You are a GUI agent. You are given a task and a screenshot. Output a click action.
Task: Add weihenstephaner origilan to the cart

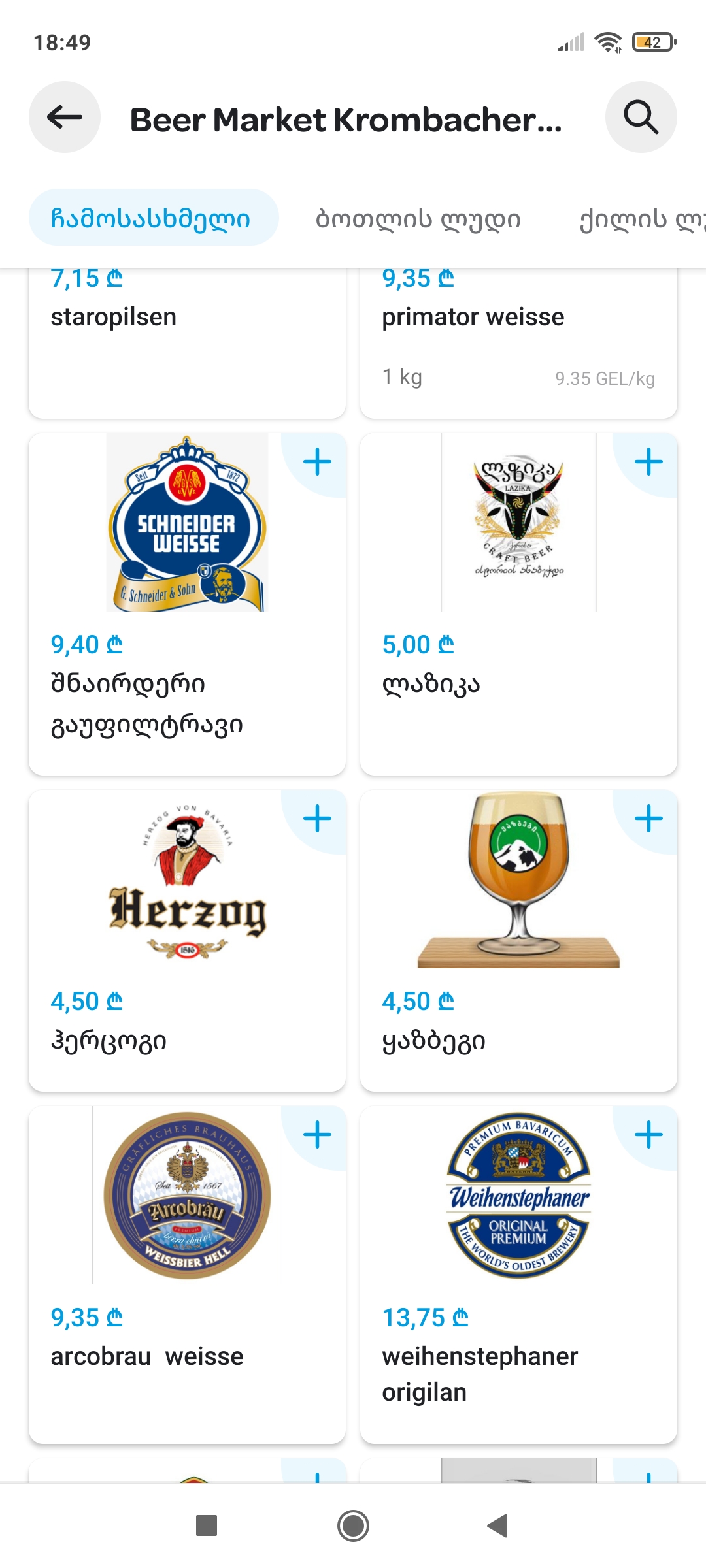(x=648, y=1135)
